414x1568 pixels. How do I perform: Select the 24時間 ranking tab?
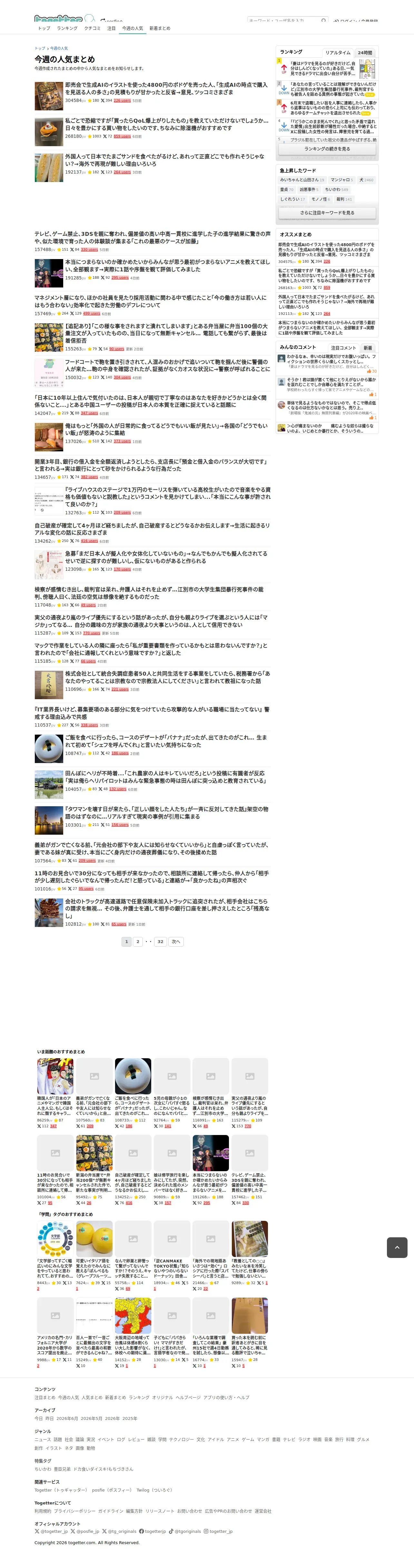pos(365,53)
